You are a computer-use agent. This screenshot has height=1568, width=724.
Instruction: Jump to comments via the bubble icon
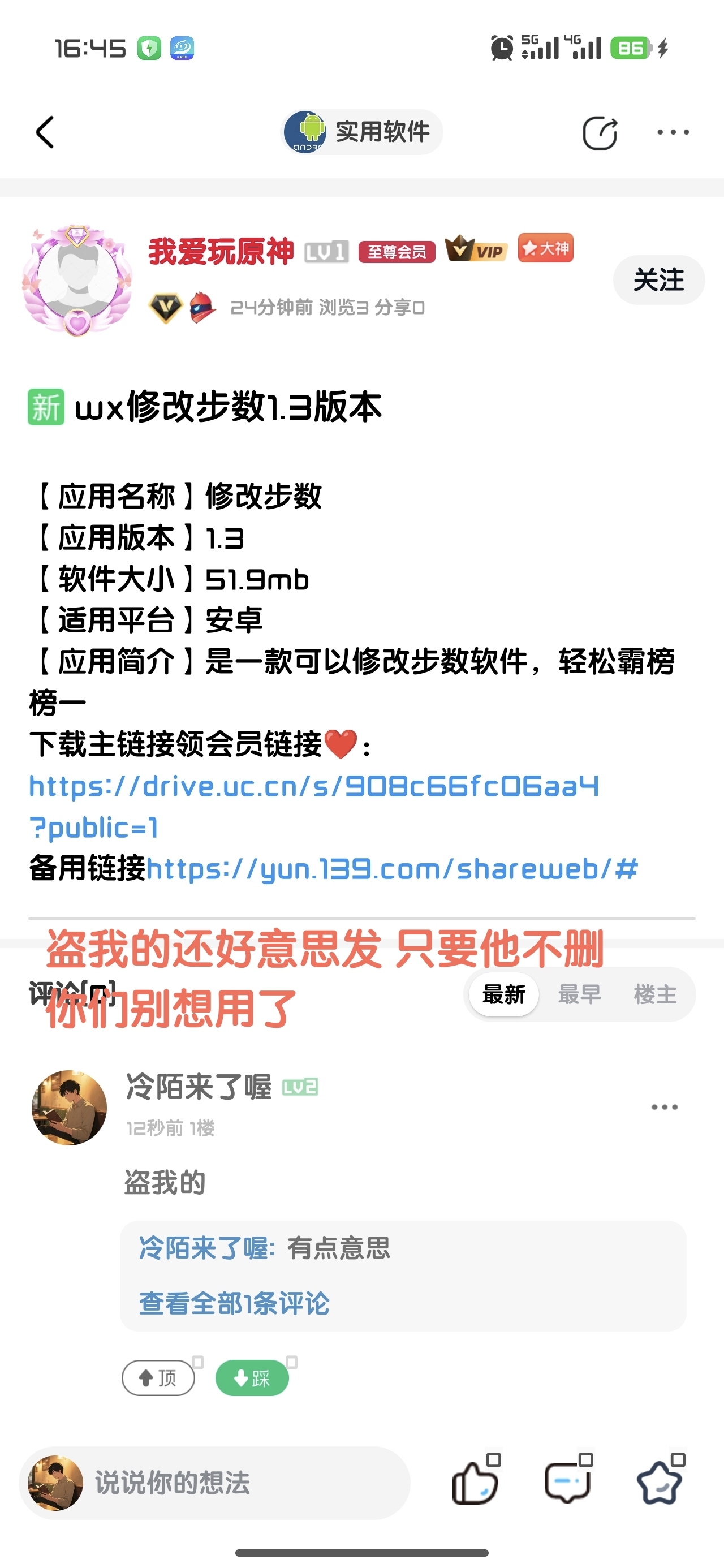coord(567,1483)
